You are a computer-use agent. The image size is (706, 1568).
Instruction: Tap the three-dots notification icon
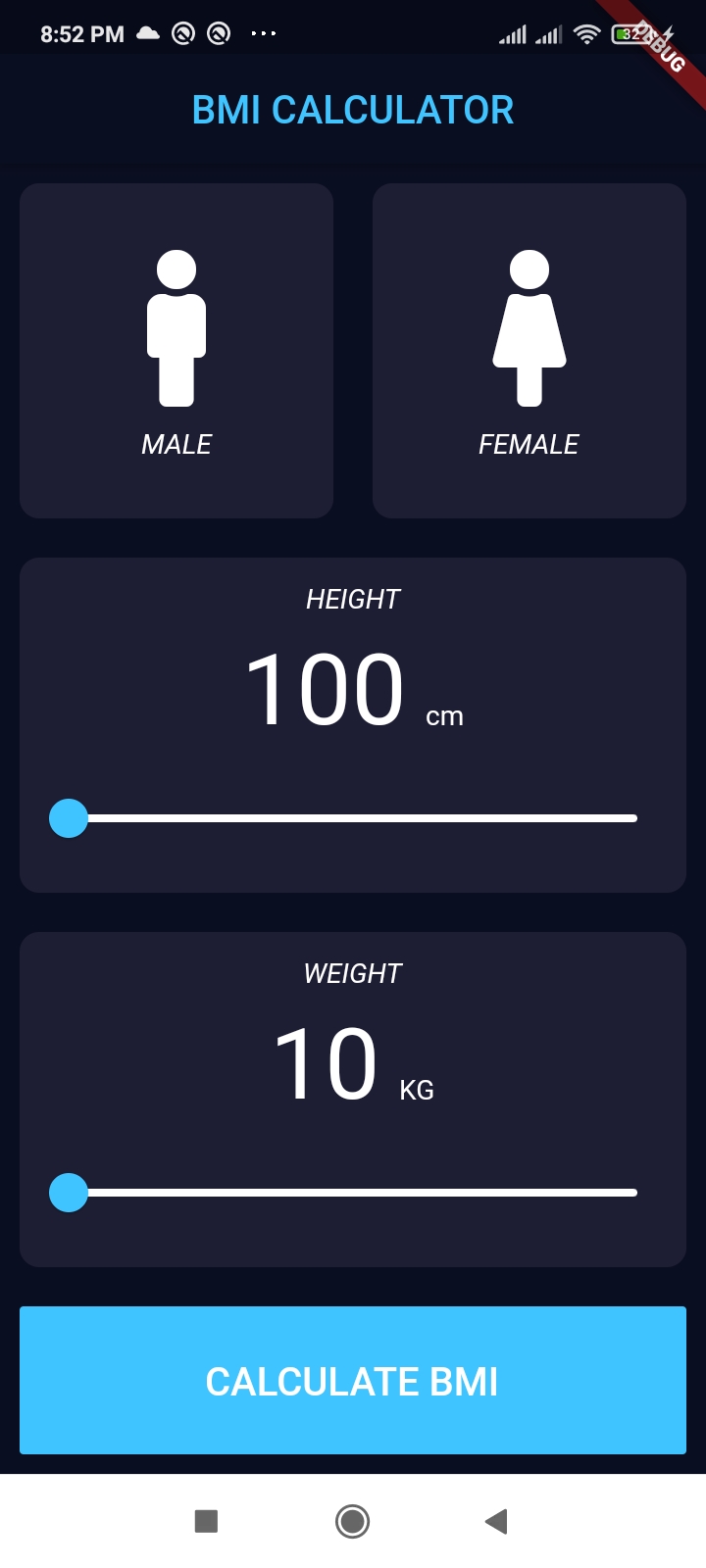(263, 32)
